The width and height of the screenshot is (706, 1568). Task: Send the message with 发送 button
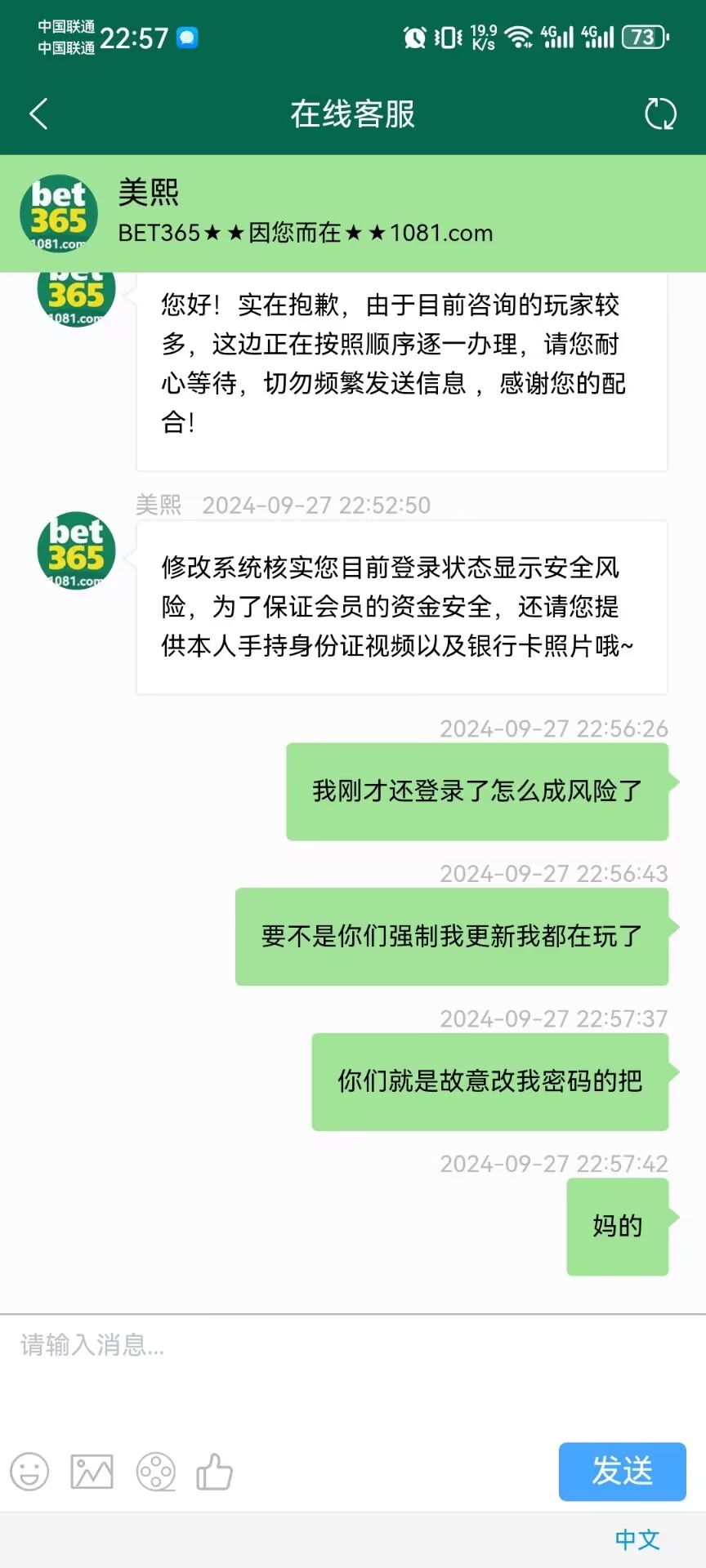tap(622, 1472)
